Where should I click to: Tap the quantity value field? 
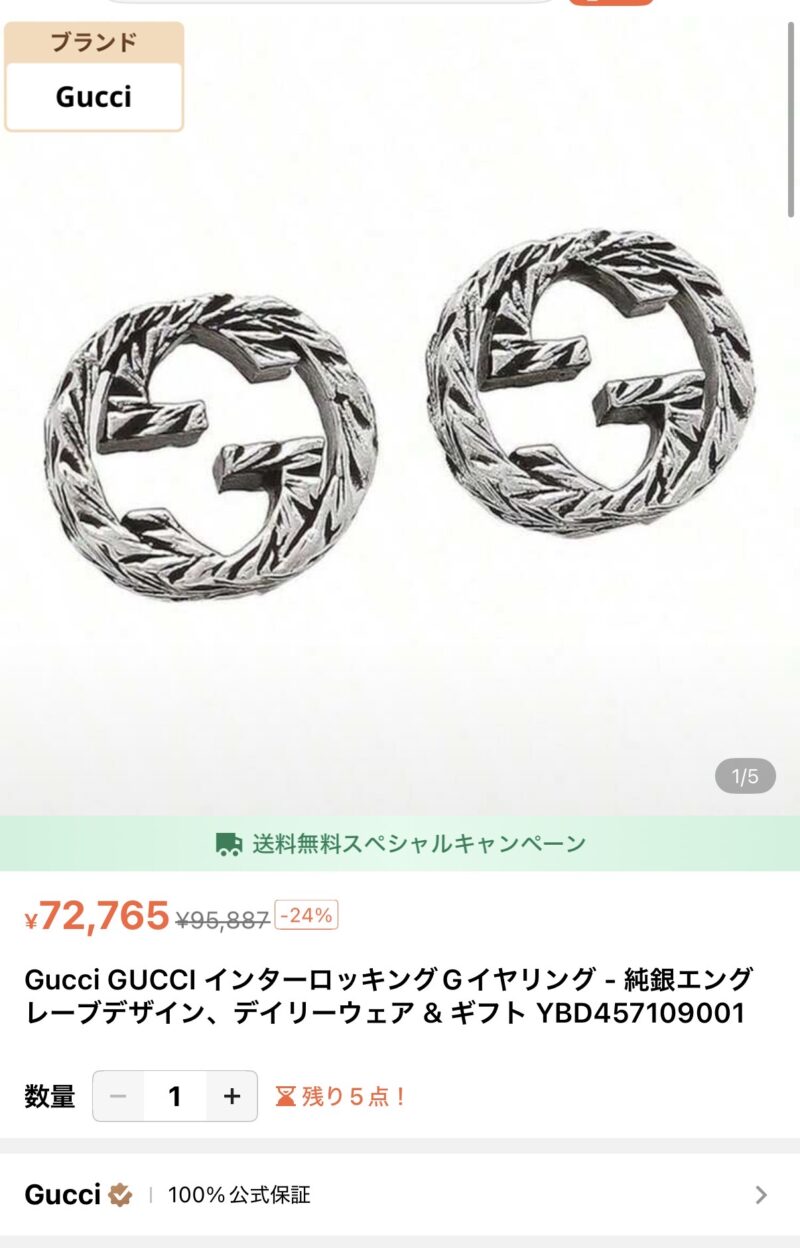point(175,1097)
